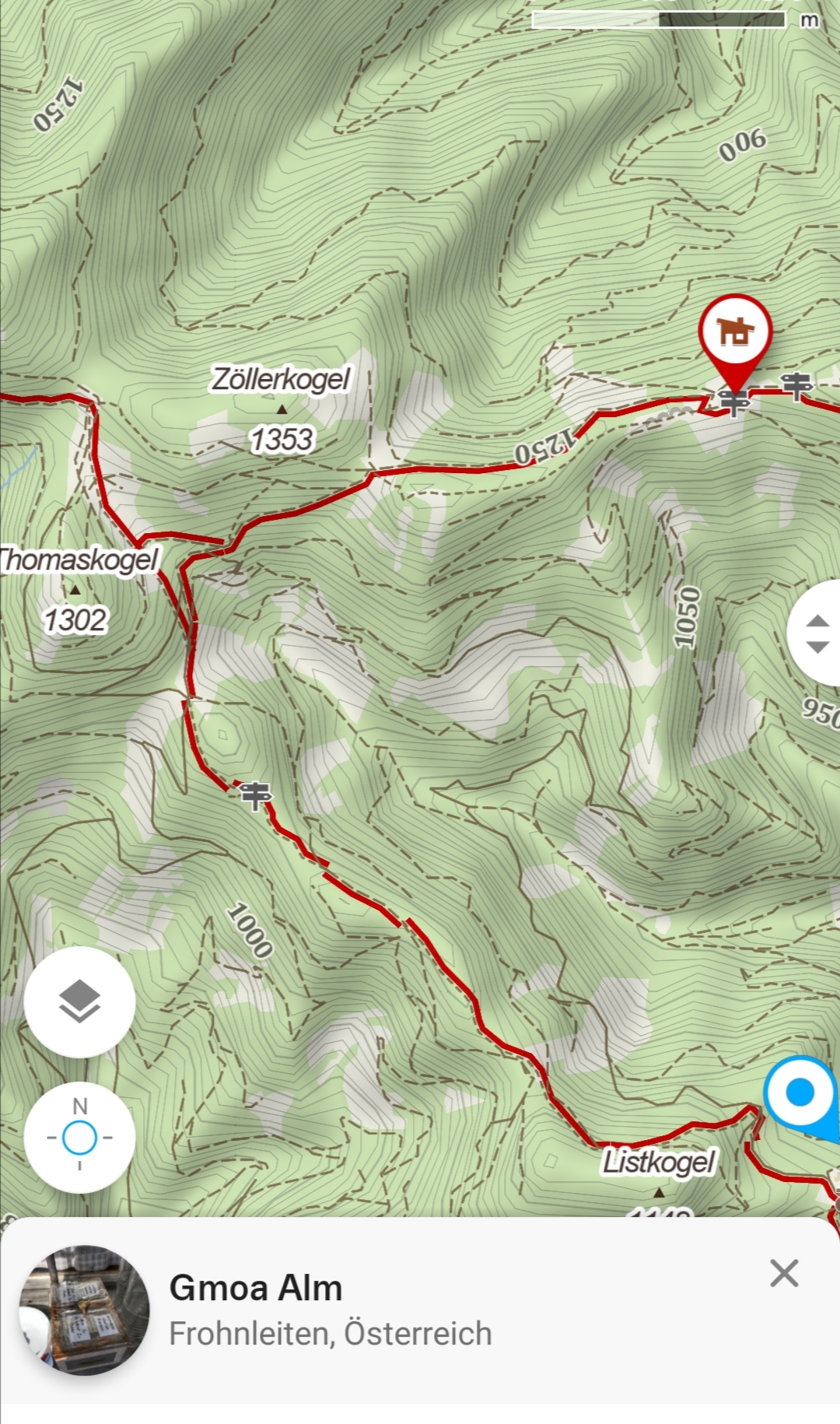Center map on my location
The width and height of the screenshot is (840, 1424).
point(79,1138)
